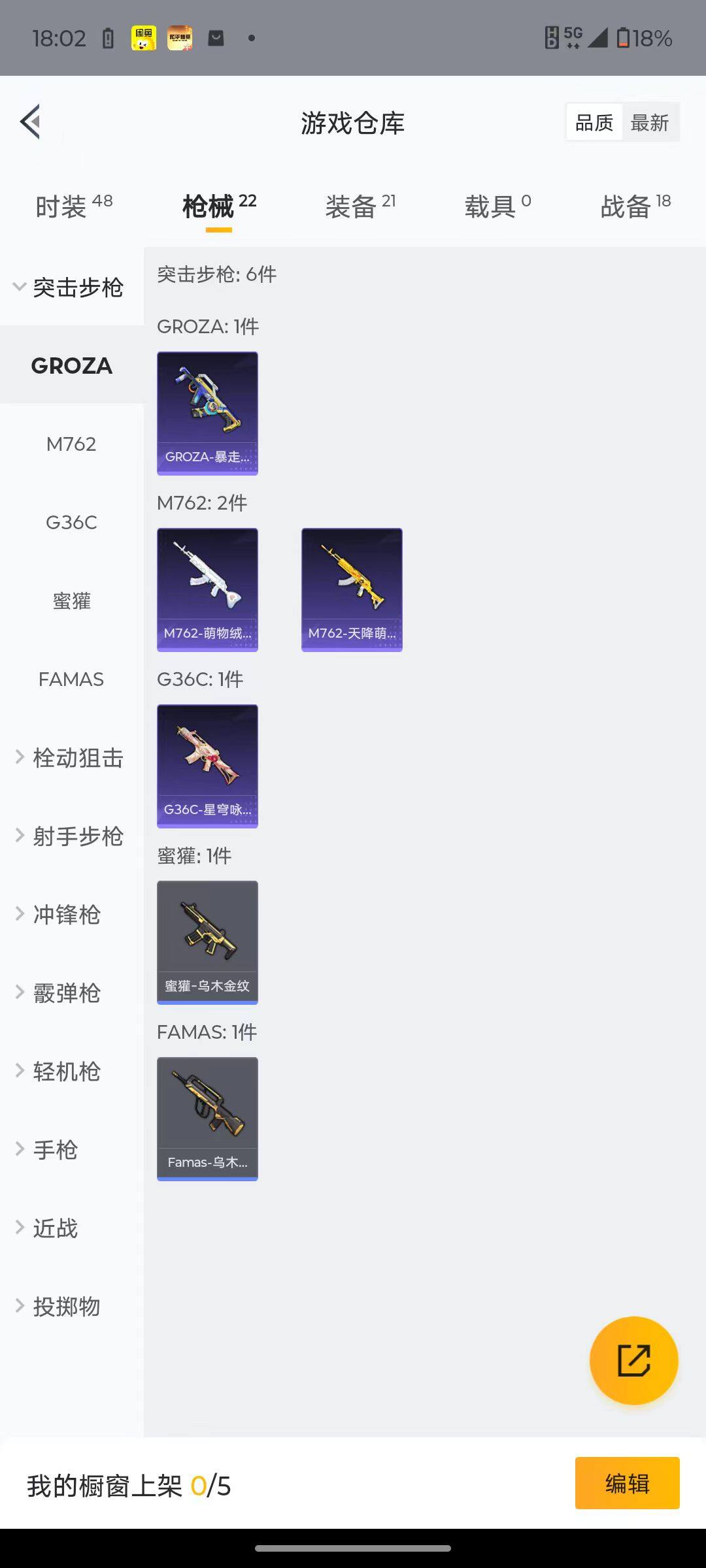
Task: Select the M762-萌物绒 white skin
Action: pyautogui.click(x=207, y=588)
